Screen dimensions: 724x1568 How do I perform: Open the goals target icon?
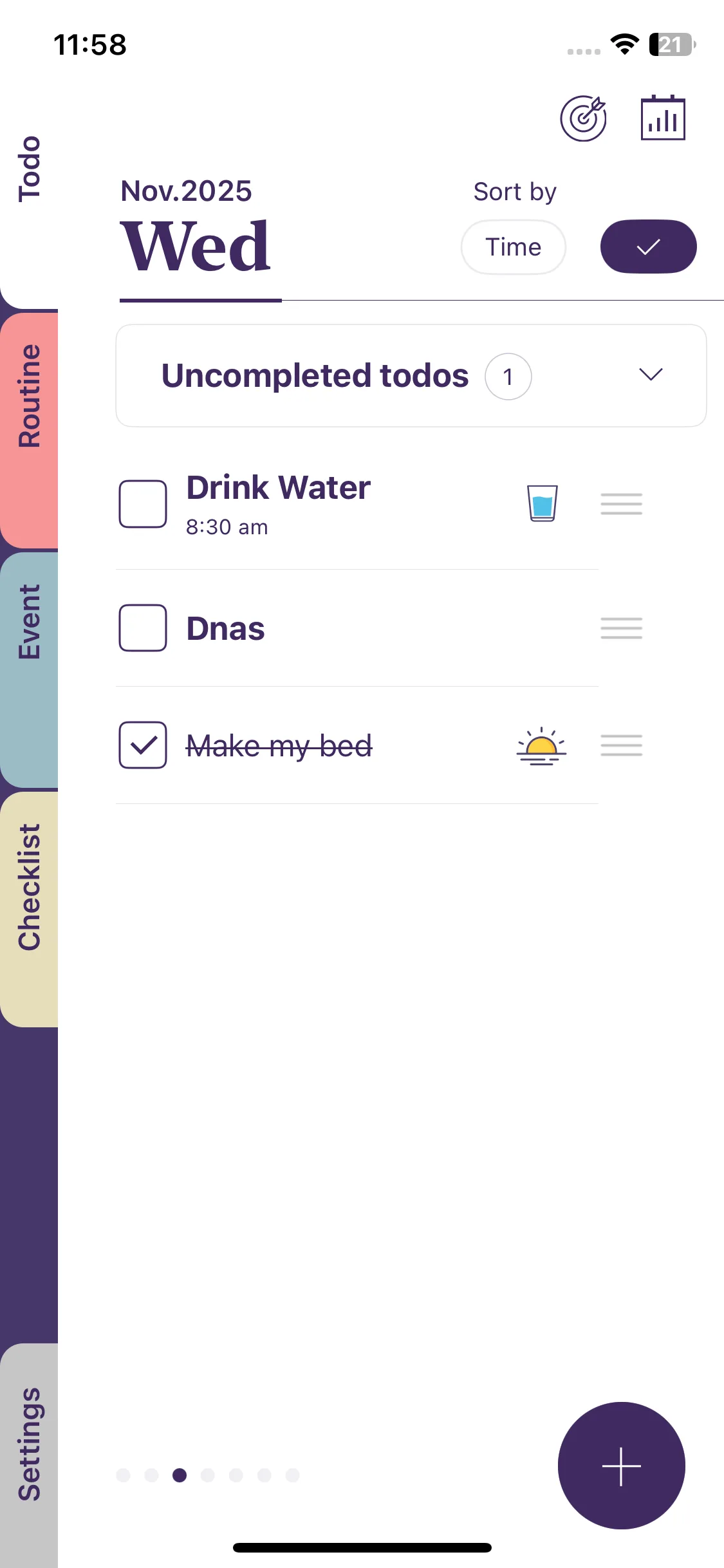coord(583,118)
